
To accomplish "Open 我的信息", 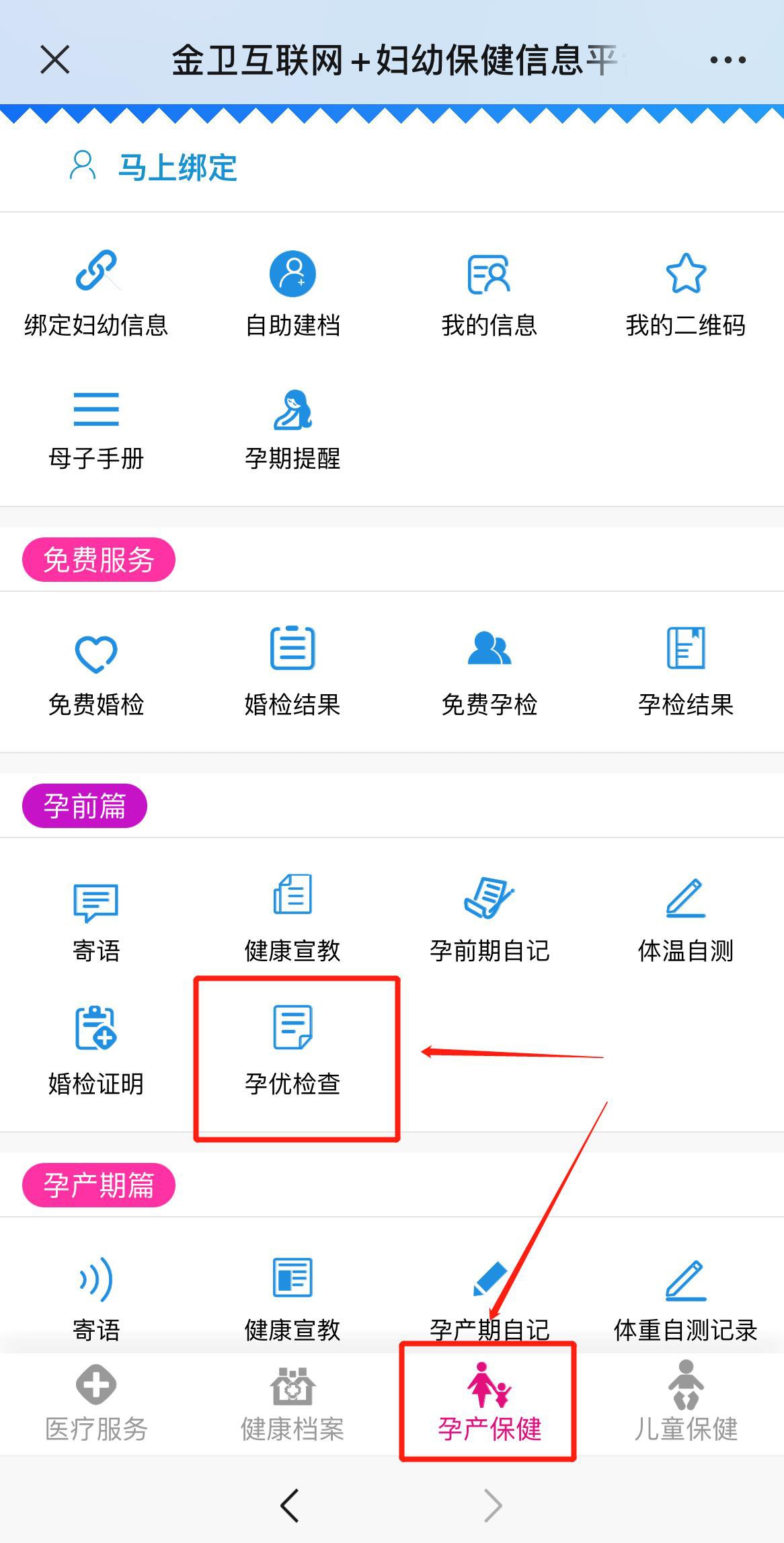I will (489, 293).
